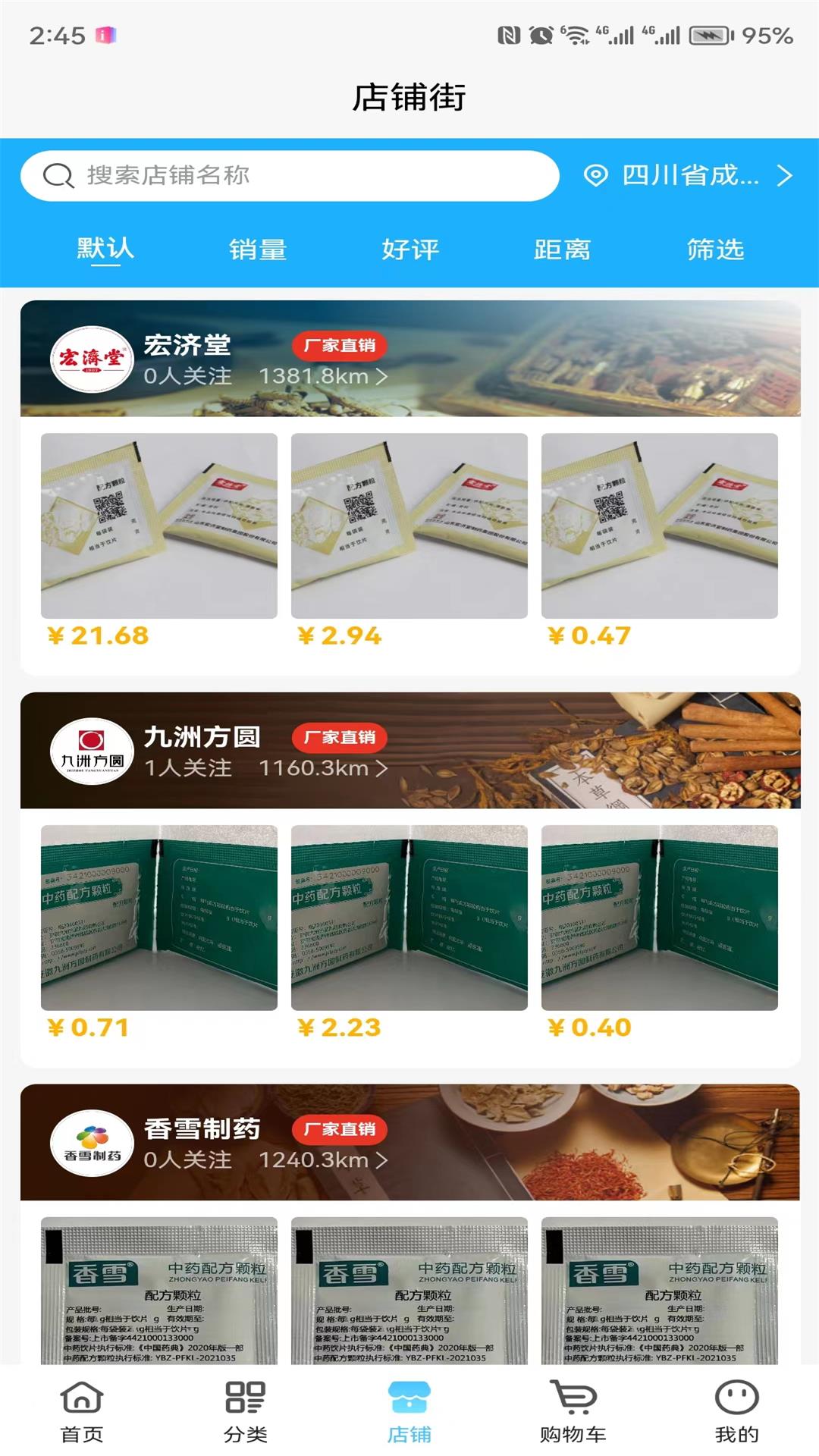Open the 九洲方圆 store page

point(202,737)
